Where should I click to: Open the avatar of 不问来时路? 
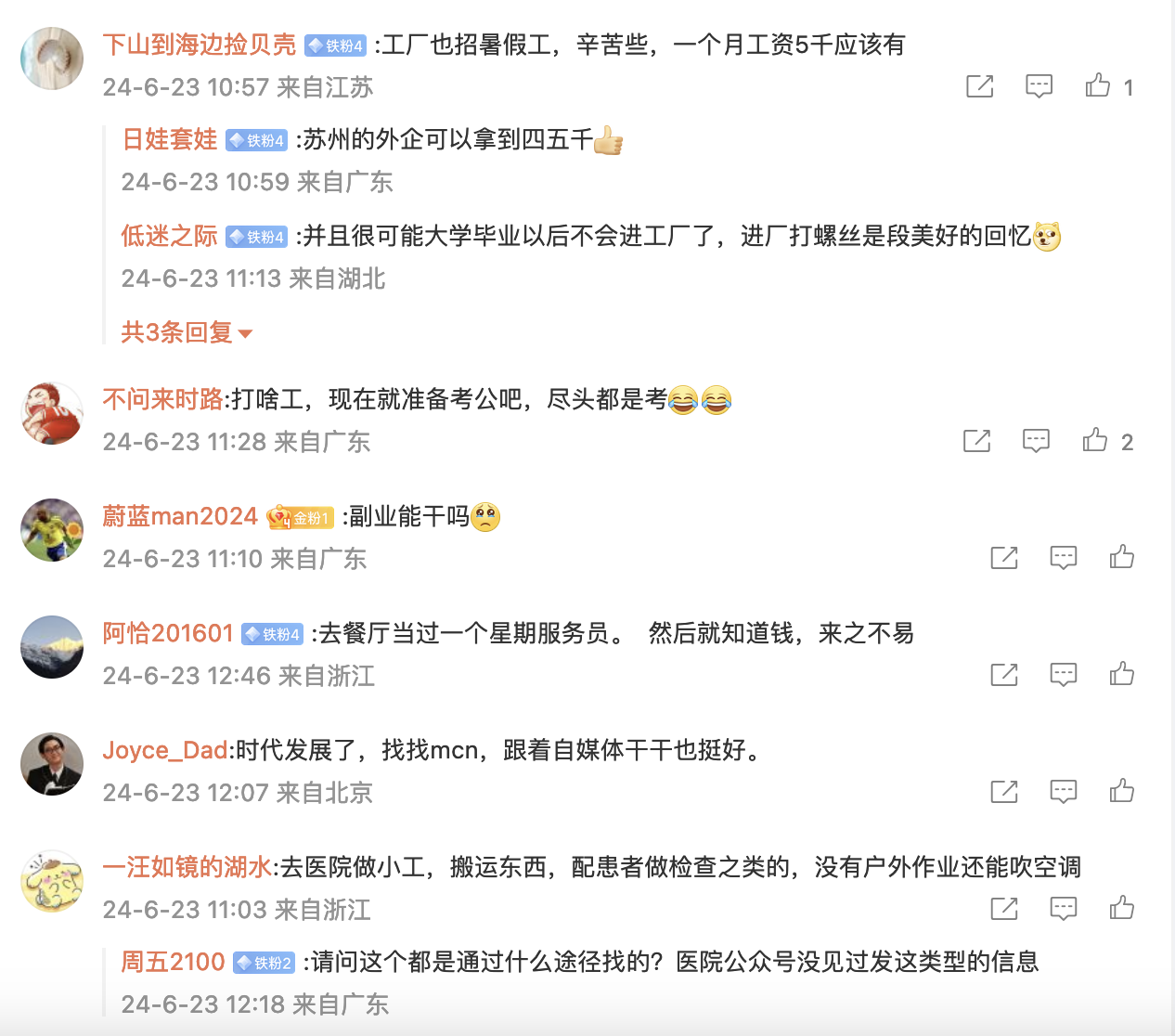(x=52, y=413)
